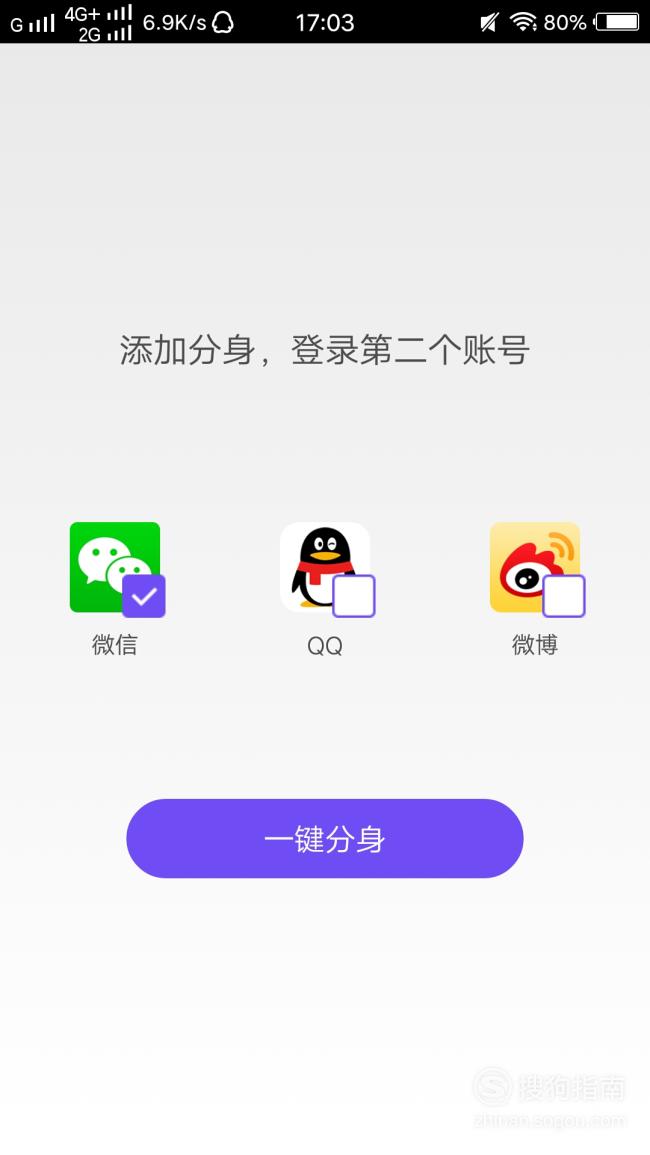Screen dimensions: 650x1155
Task: Select QQ for cloning
Action: click(354, 596)
